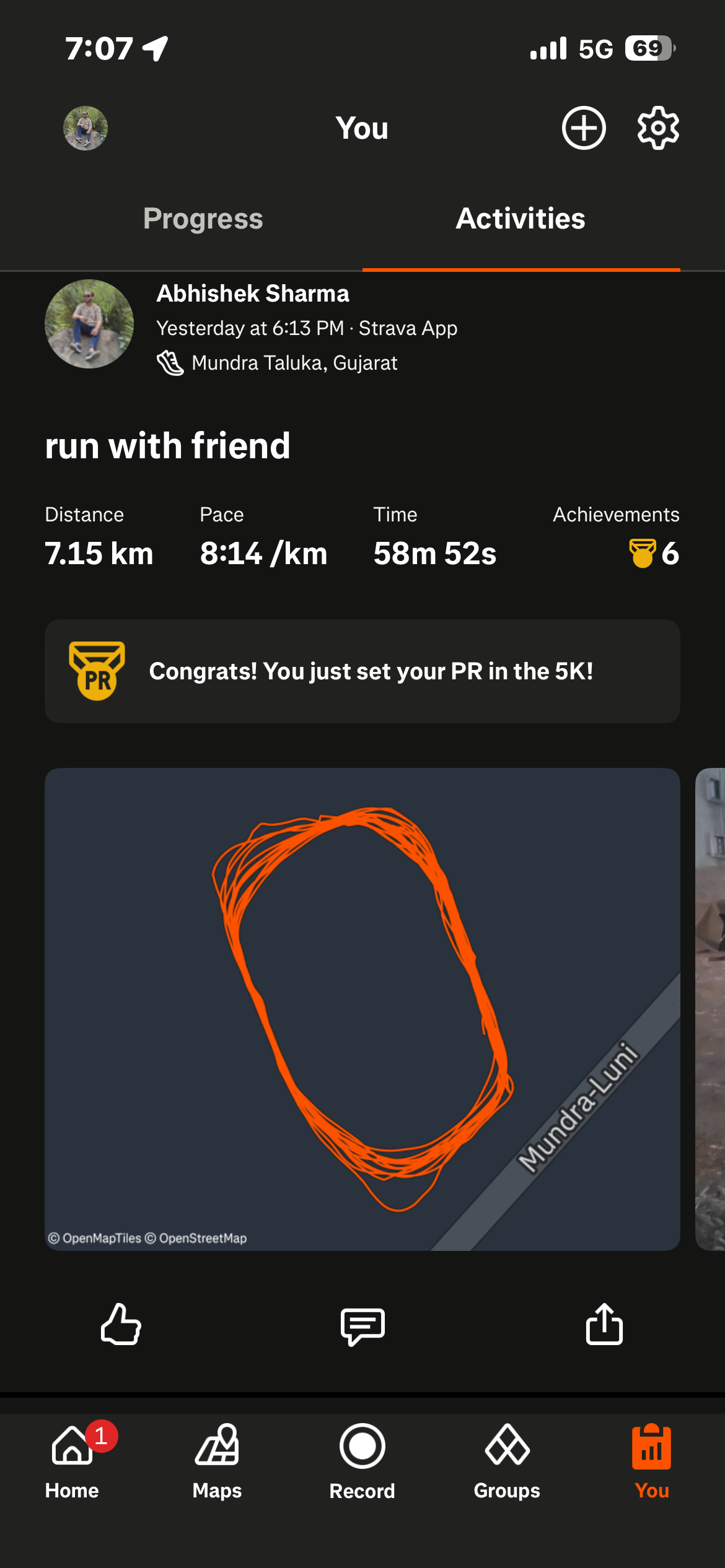Open the 'run with friend' activity
This screenshot has width=725, height=1568.
167,446
